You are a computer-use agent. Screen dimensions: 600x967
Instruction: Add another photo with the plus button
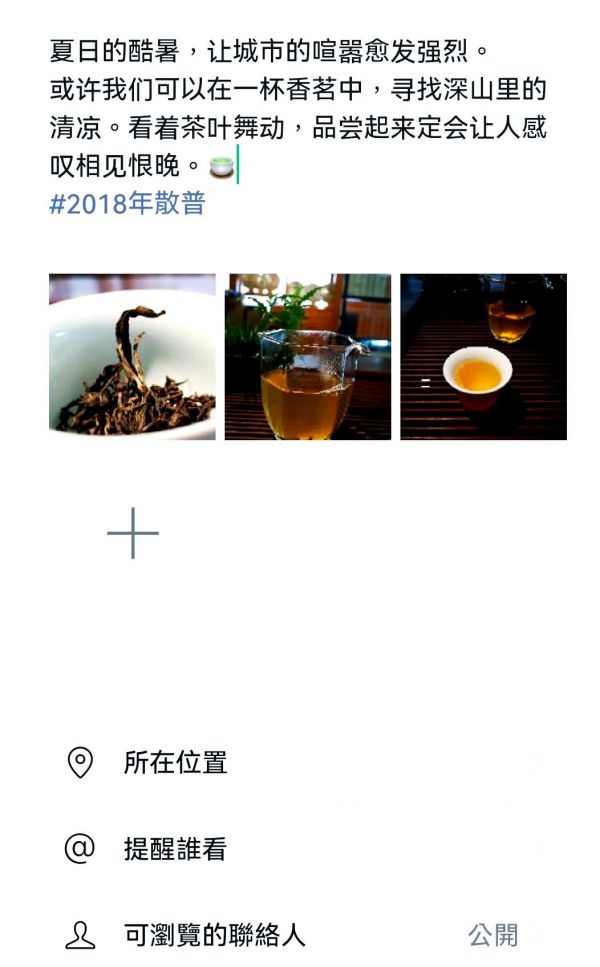(x=133, y=533)
